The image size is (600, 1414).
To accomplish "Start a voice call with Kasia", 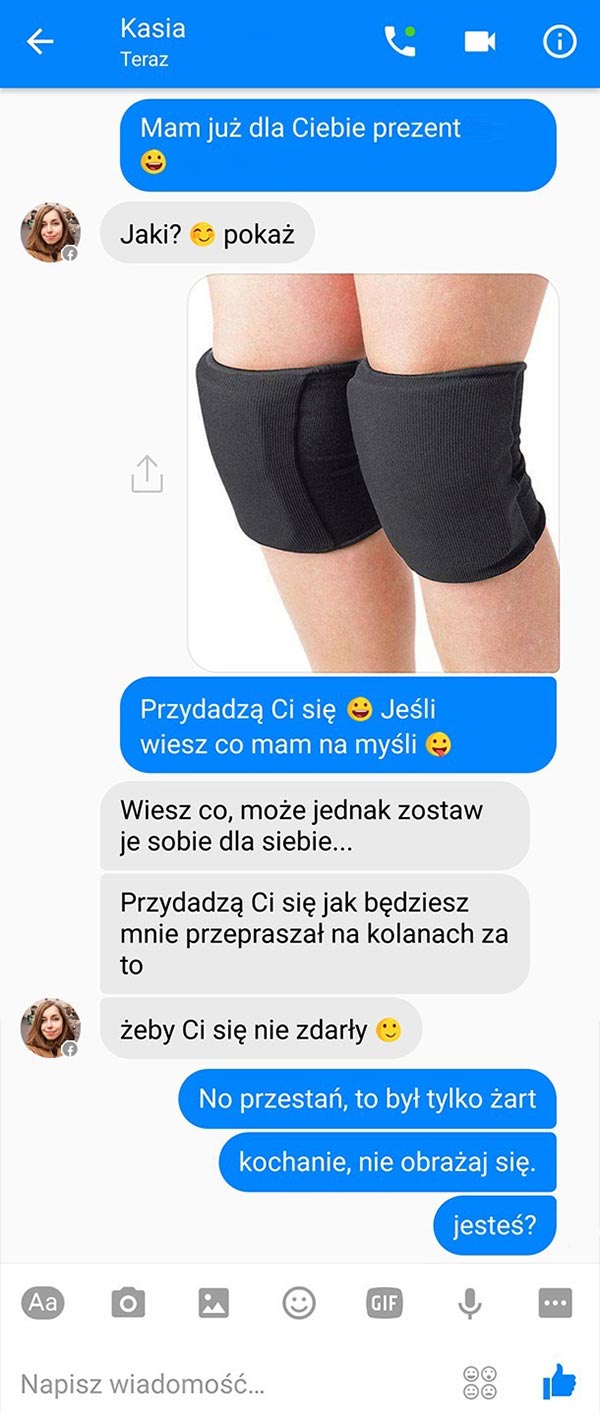I will (x=399, y=42).
